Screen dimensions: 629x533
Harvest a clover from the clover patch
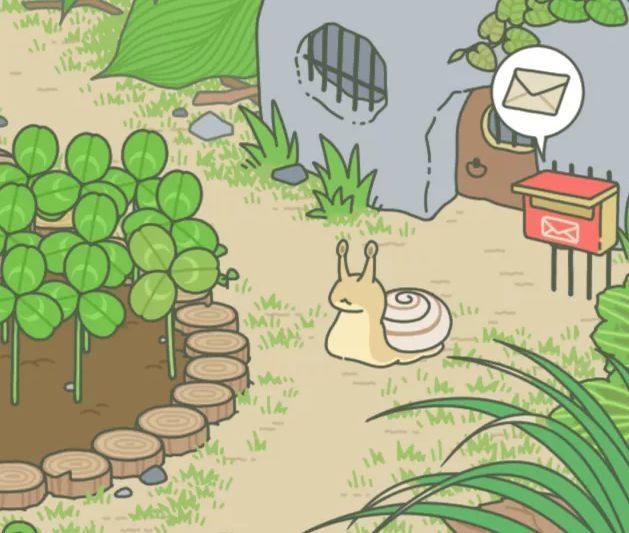tap(95, 218)
